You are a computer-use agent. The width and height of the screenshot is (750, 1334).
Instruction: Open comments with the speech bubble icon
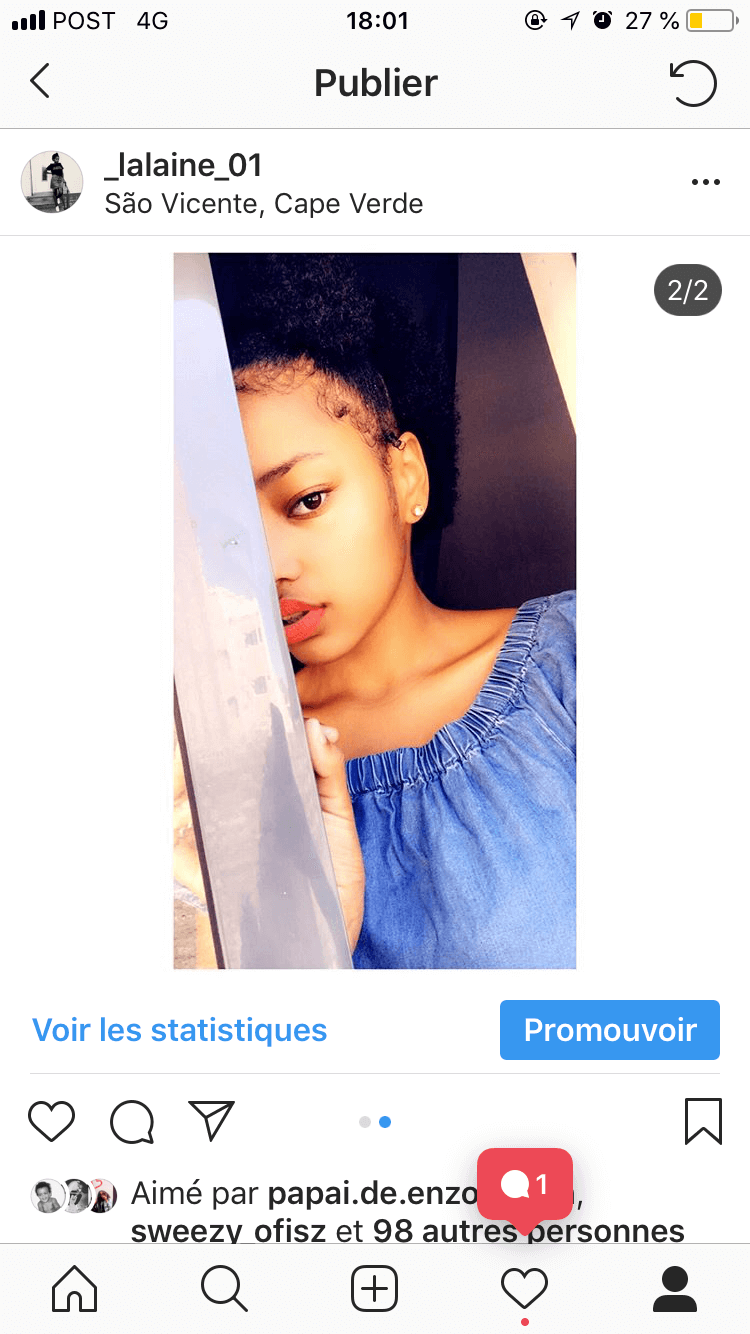tap(132, 1121)
